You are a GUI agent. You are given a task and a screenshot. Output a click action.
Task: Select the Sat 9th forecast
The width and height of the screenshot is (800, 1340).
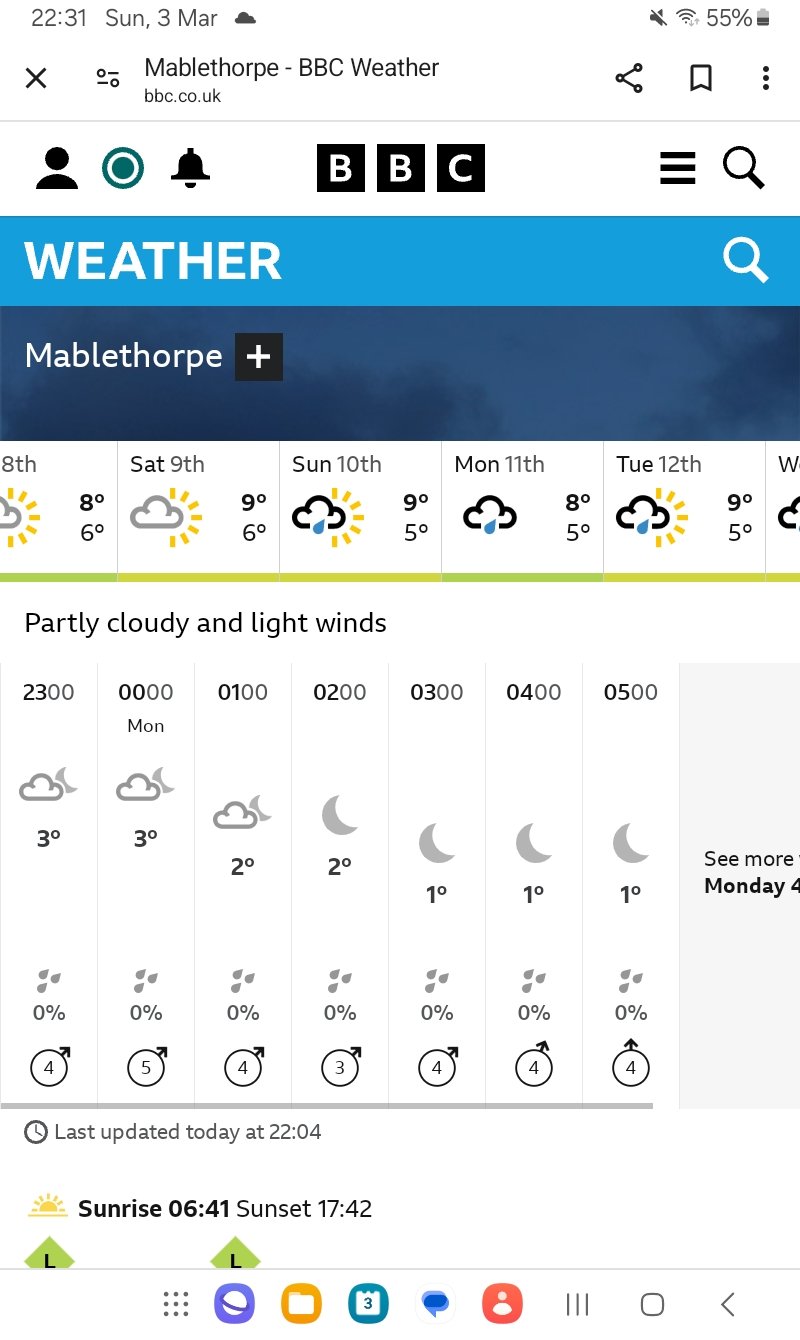(199, 511)
